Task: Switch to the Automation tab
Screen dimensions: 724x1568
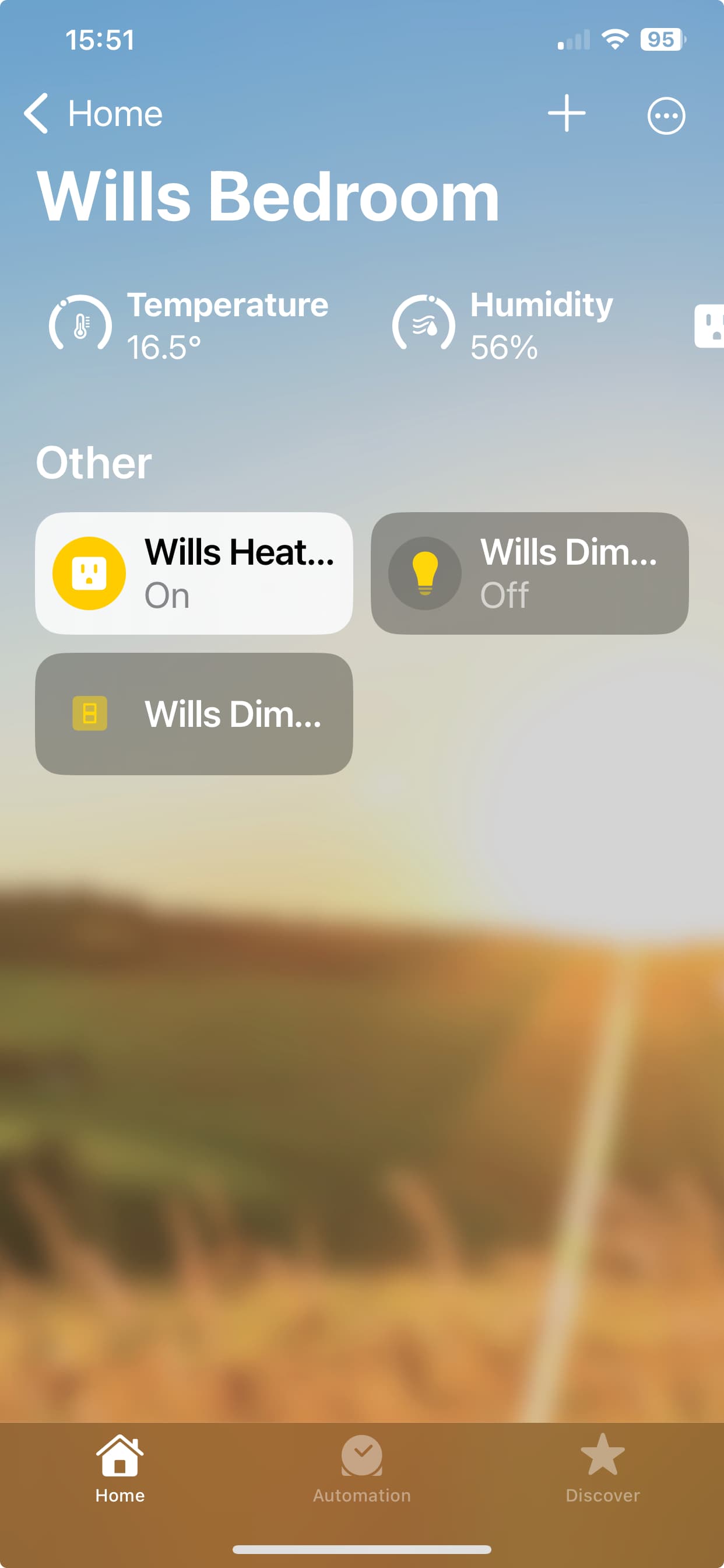Action: coord(361,1468)
